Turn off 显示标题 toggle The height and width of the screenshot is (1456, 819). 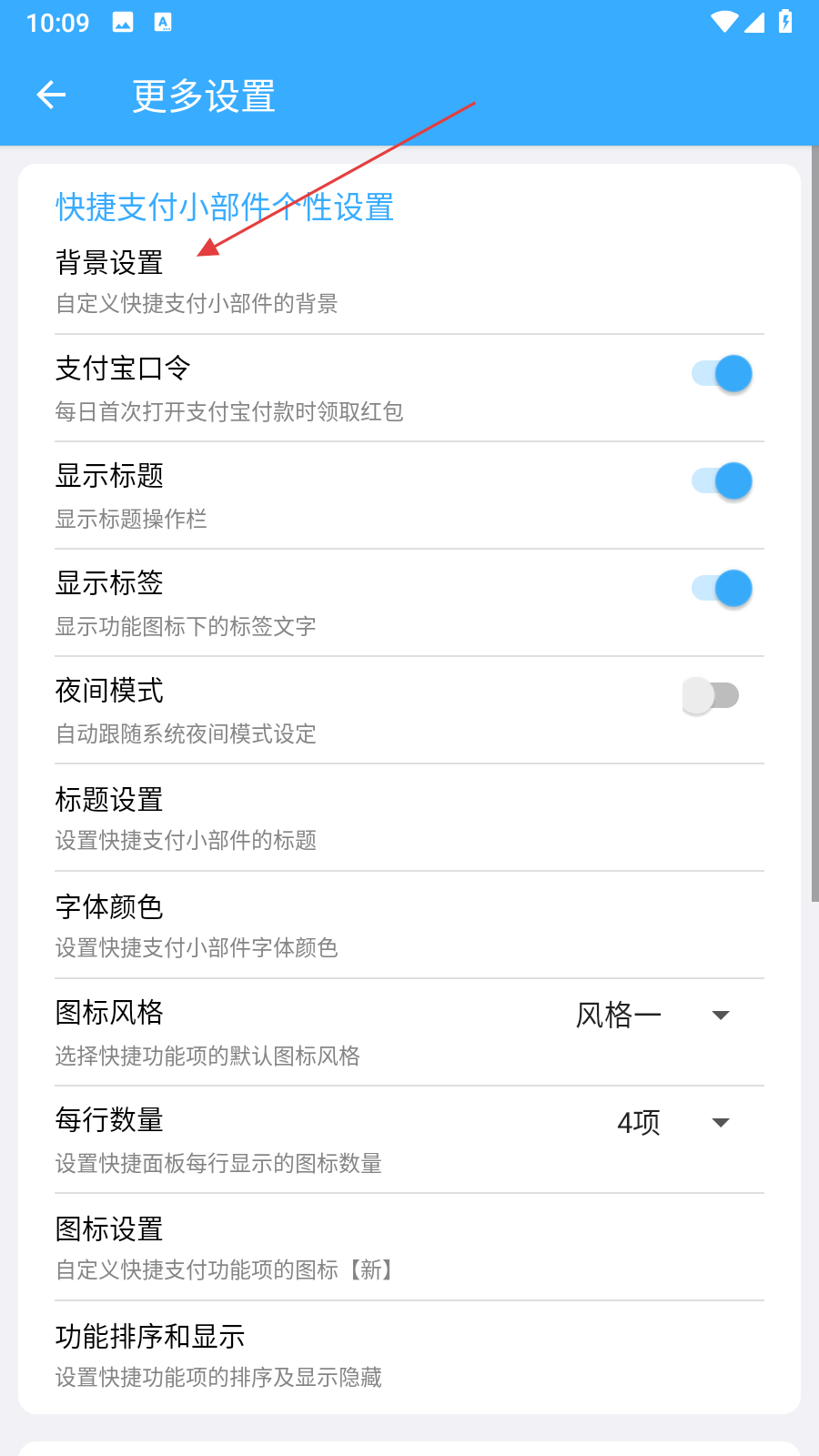pos(723,481)
